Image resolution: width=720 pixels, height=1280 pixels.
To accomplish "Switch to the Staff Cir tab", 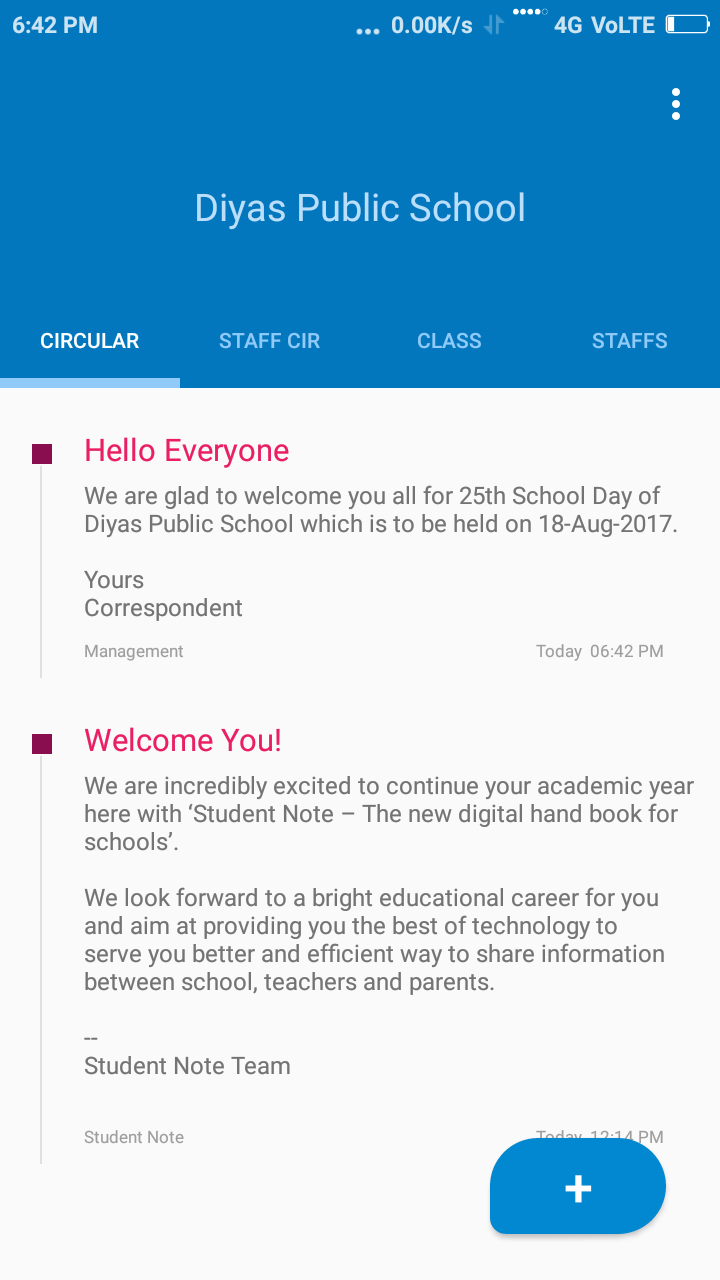I will pos(270,341).
